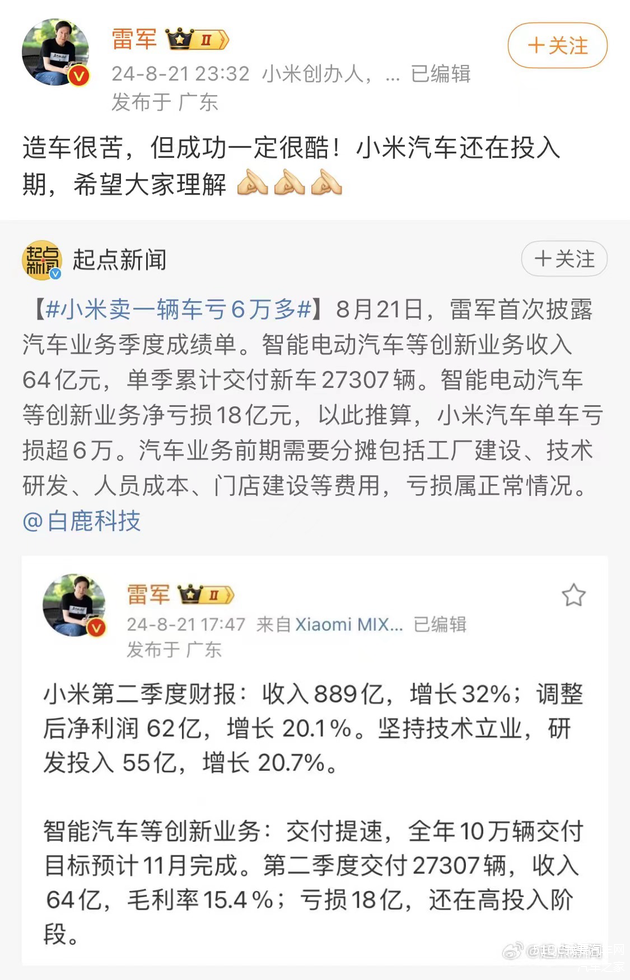Image resolution: width=630 pixels, height=980 pixels.
Task: Open hashtag #小米卖一辆车亏6万多#
Action: click(x=180, y=307)
